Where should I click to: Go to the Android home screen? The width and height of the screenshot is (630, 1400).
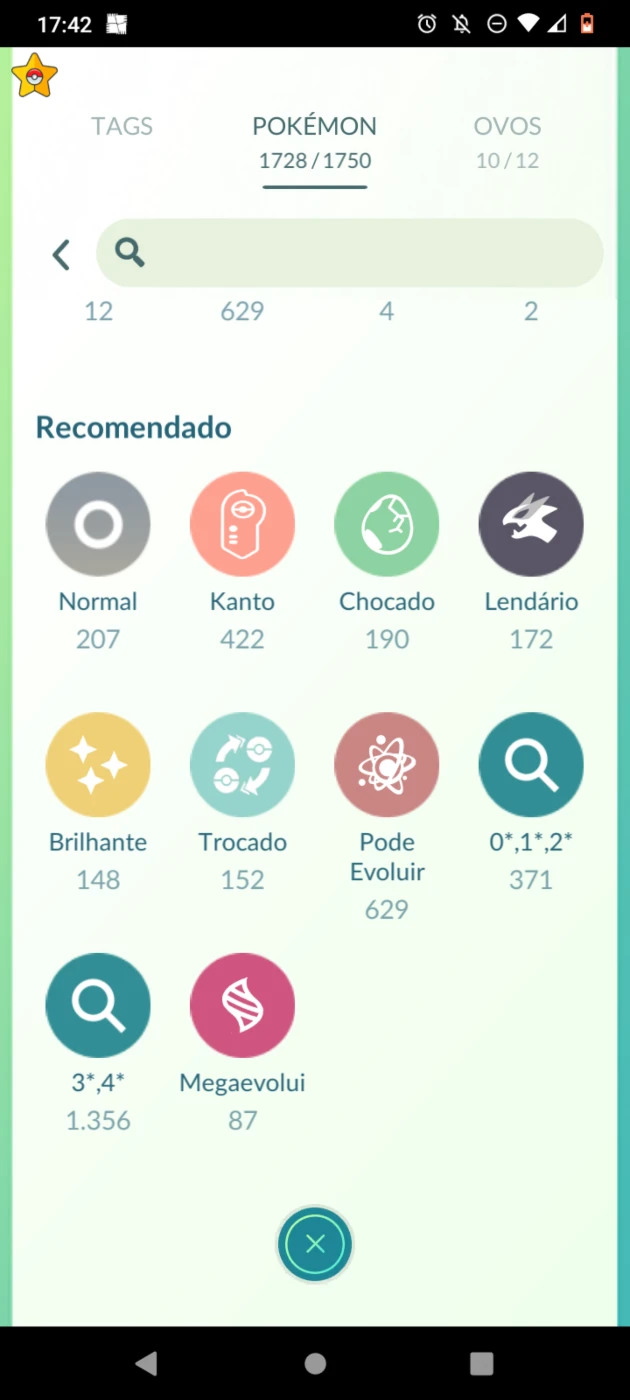315,1363
